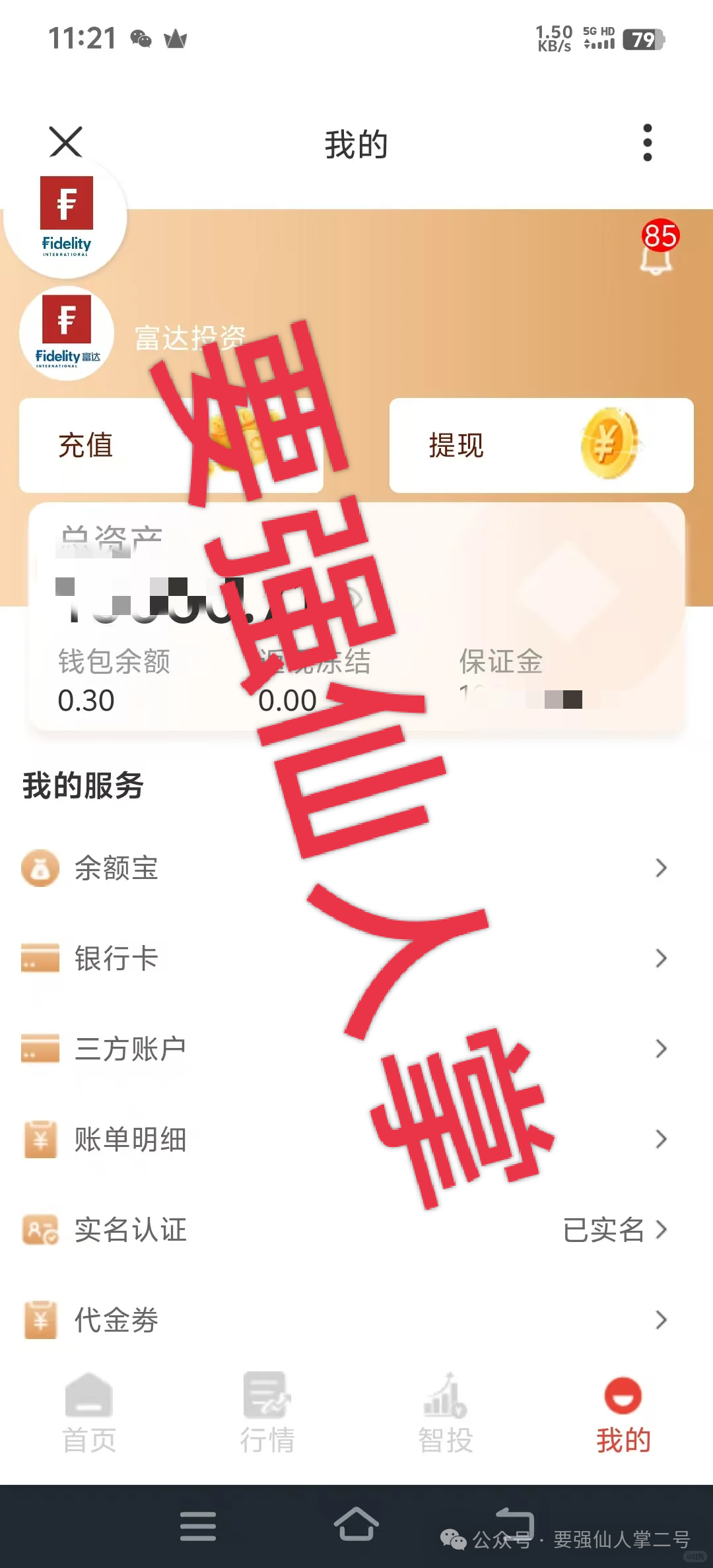Tap the 充值 recharge button

pos(170,445)
